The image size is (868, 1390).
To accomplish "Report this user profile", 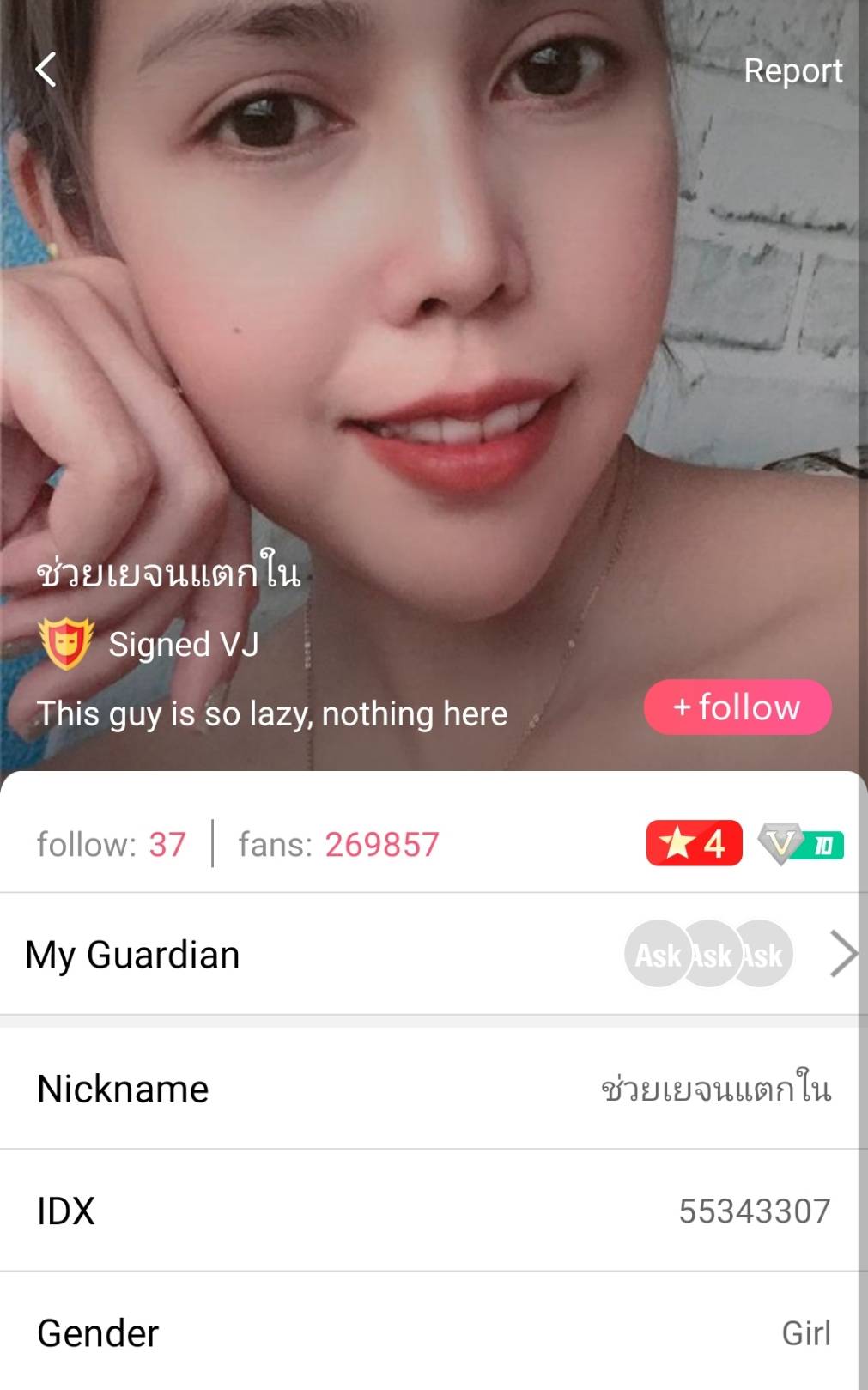I will tap(792, 70).
